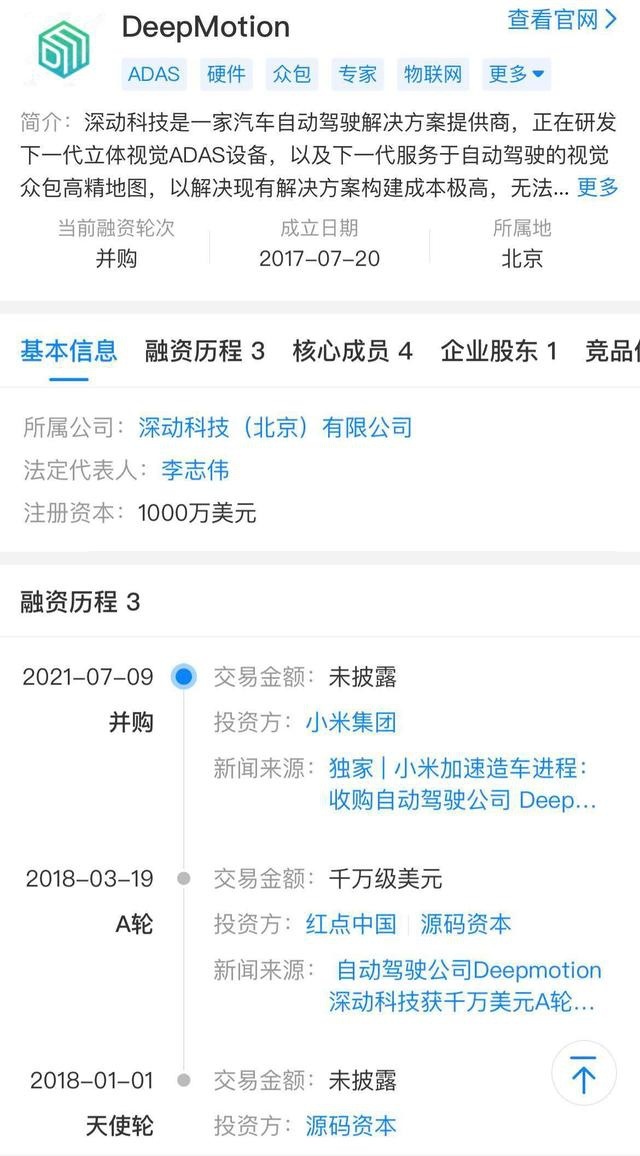Select the 物联网 tag chip
The width and height of the screenshot is (640, 1156).
click(x=433, y=74)
